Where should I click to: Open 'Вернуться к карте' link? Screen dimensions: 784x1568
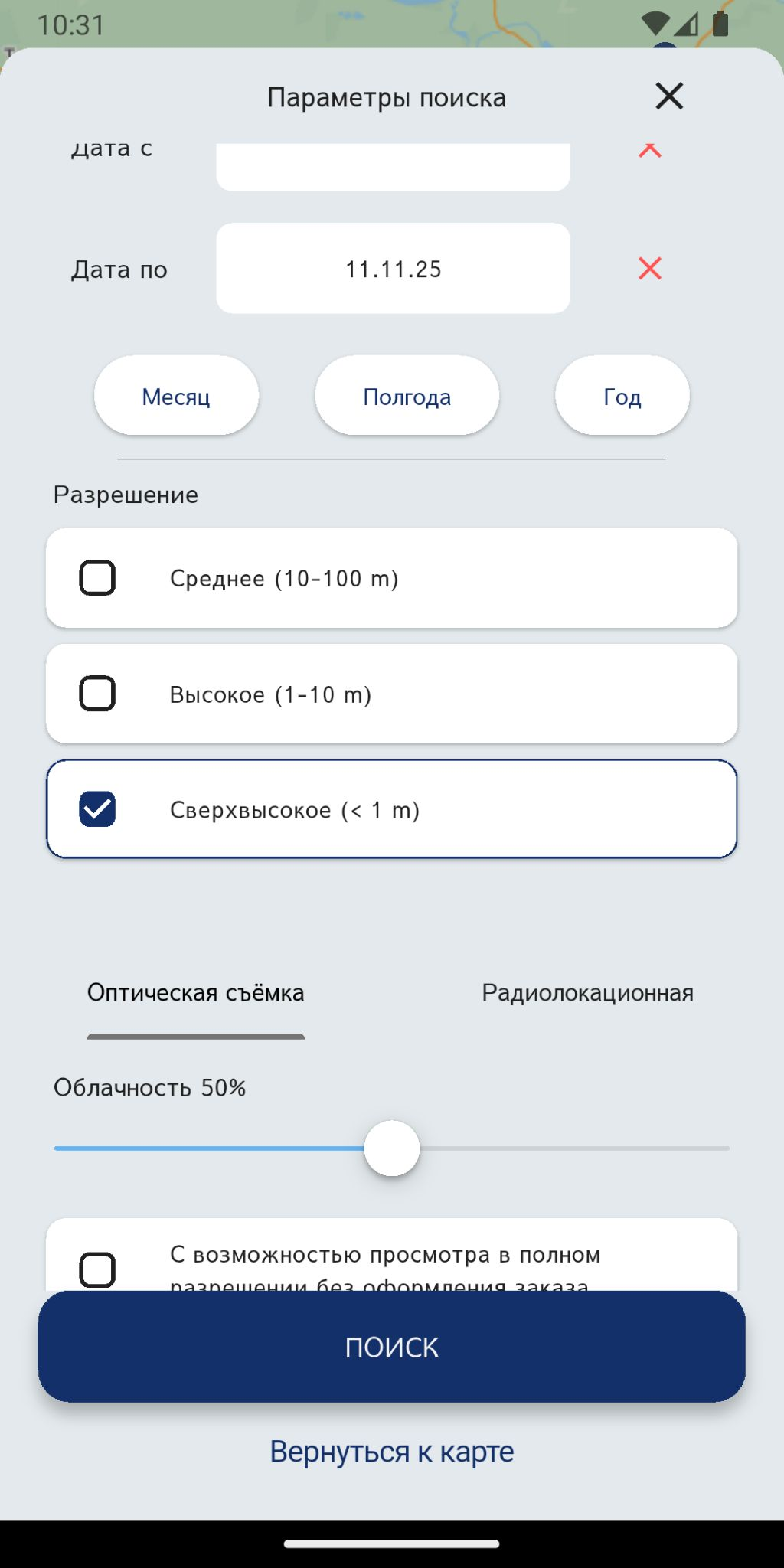pyautogui.click(x=391, y=1449)
